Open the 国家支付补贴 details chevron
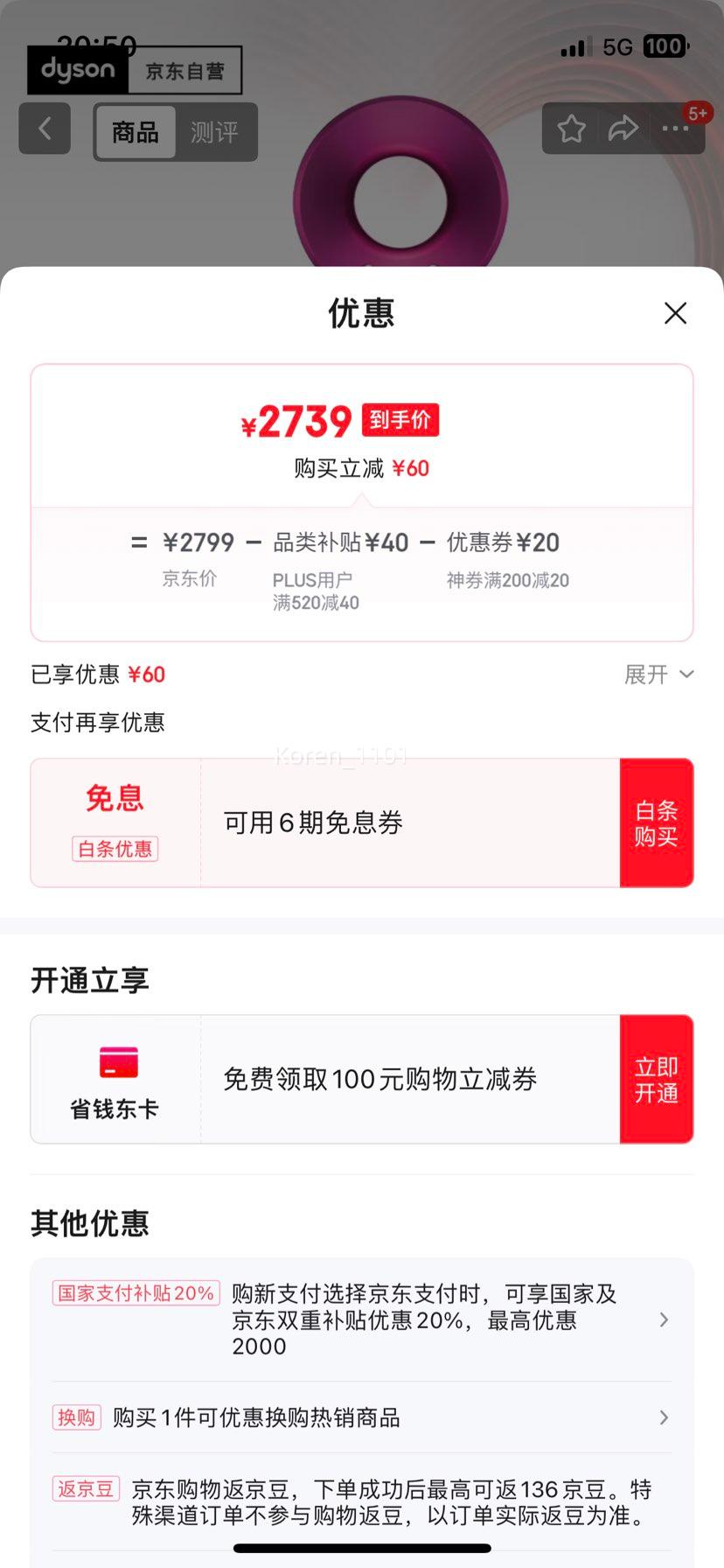 [x=663, y=1319]
